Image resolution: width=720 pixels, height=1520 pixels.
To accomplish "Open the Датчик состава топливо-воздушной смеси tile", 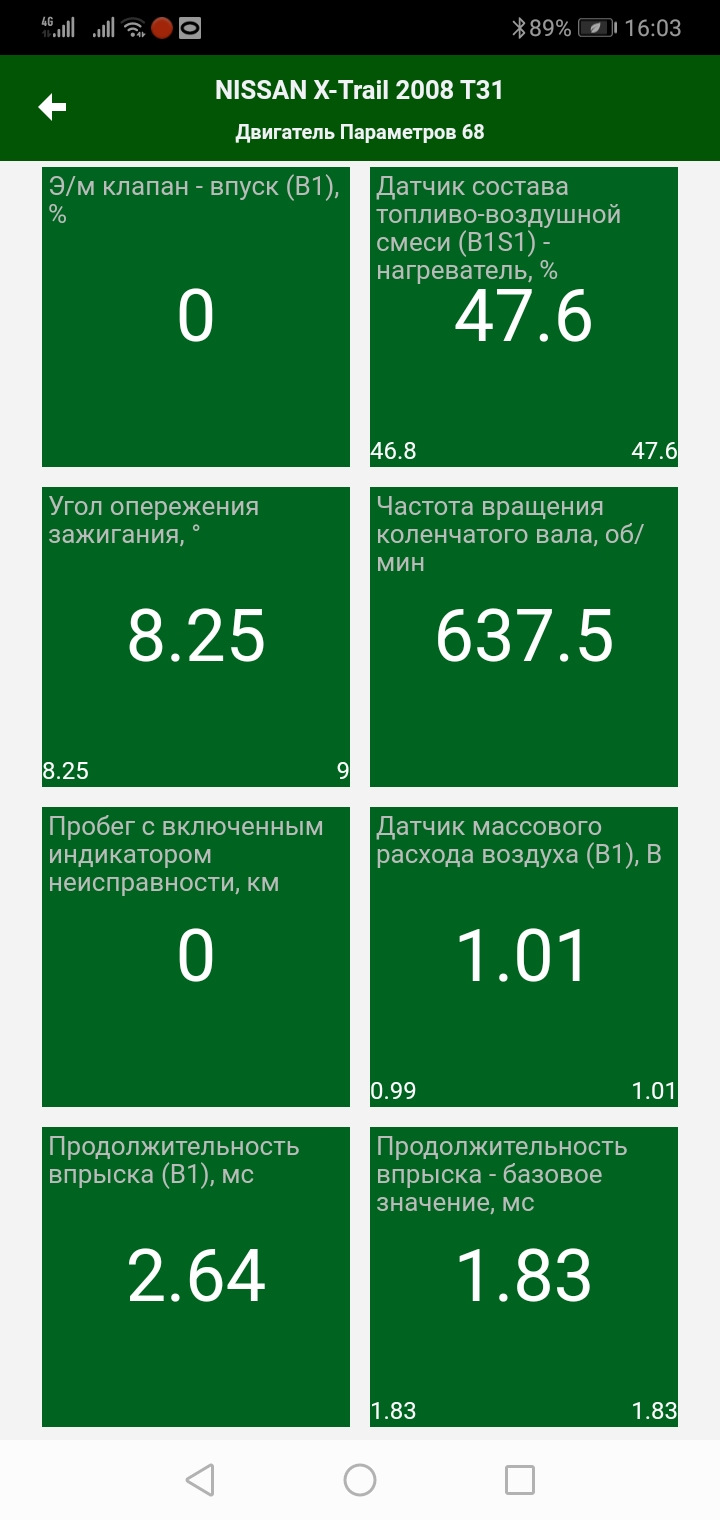I will pos(524,317).
